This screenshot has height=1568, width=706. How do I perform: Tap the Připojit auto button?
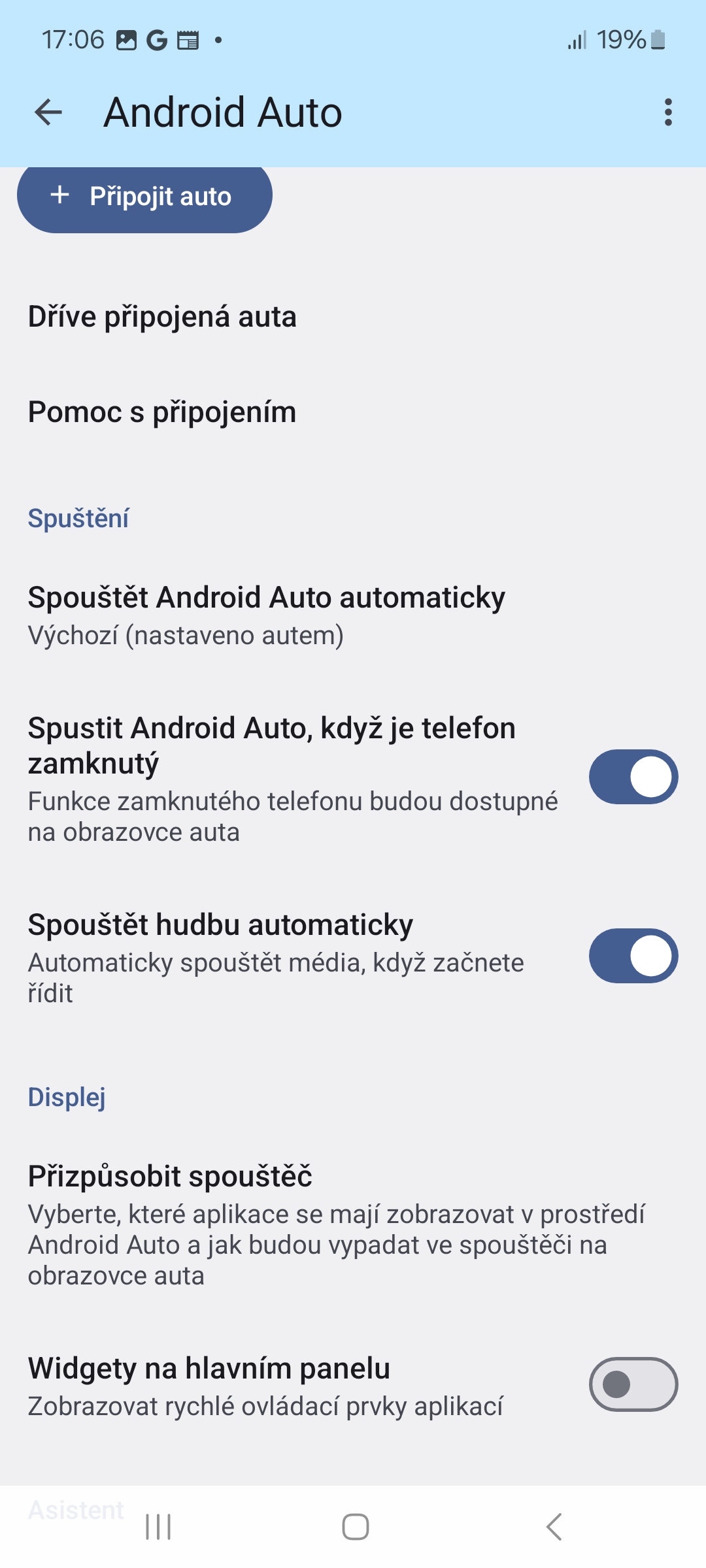click(144, 198)
